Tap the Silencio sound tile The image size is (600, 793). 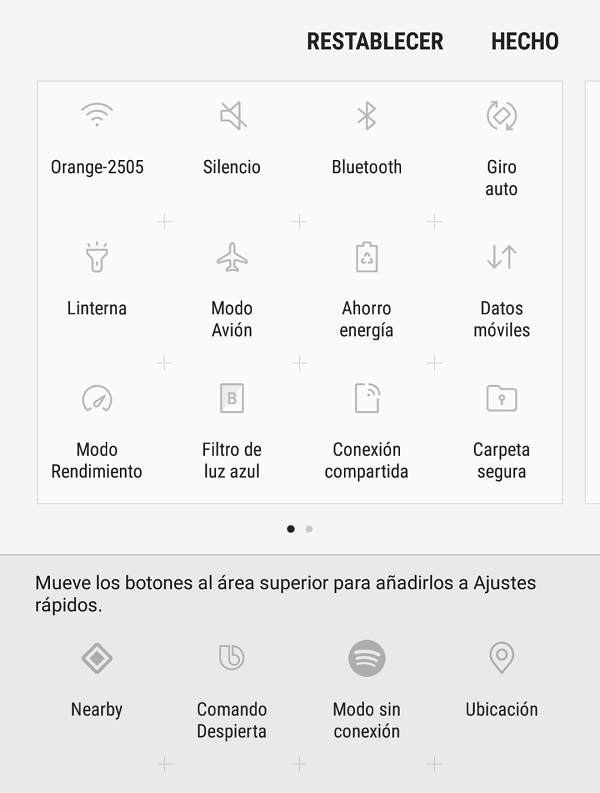pyautogui.click(x=232, y=117)
